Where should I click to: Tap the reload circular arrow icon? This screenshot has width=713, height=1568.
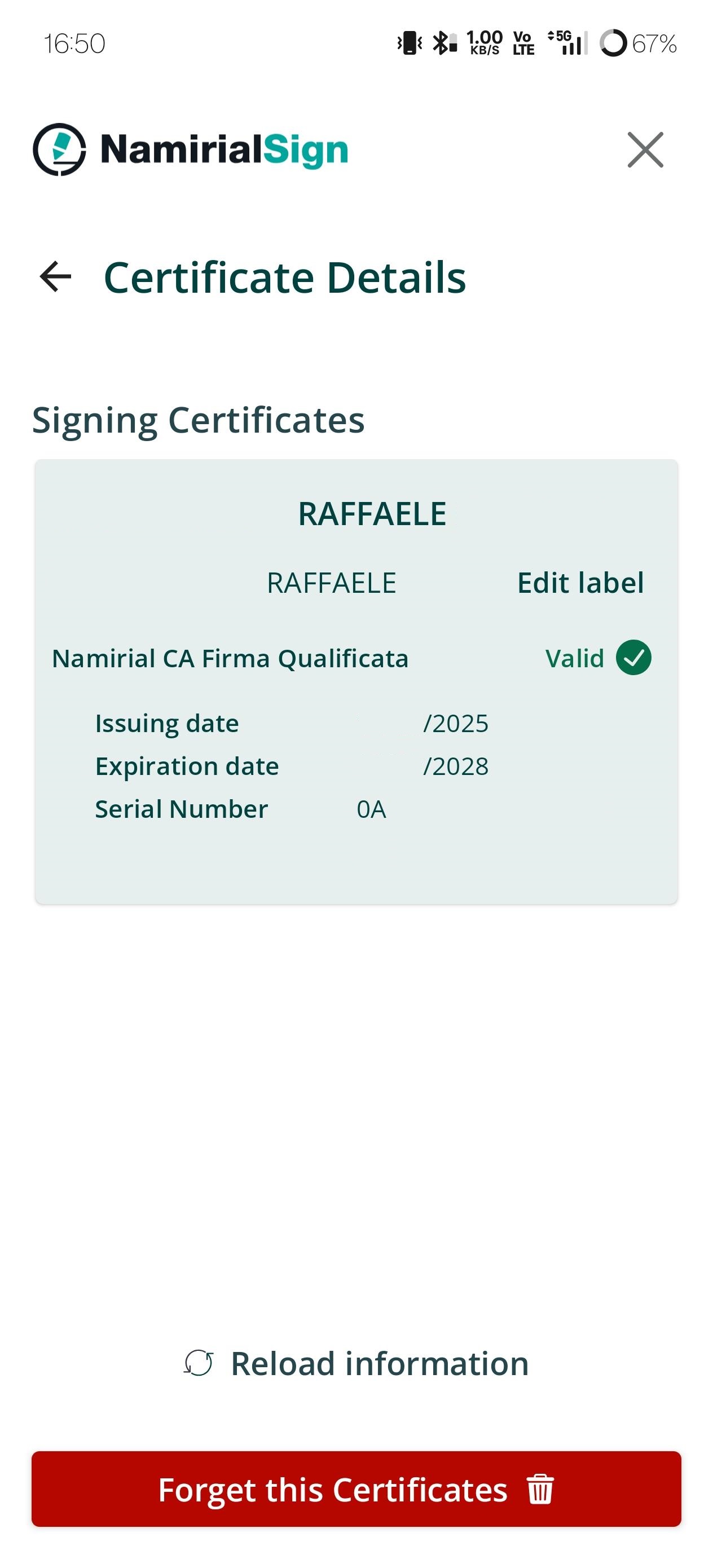[x=199, y=1363]
